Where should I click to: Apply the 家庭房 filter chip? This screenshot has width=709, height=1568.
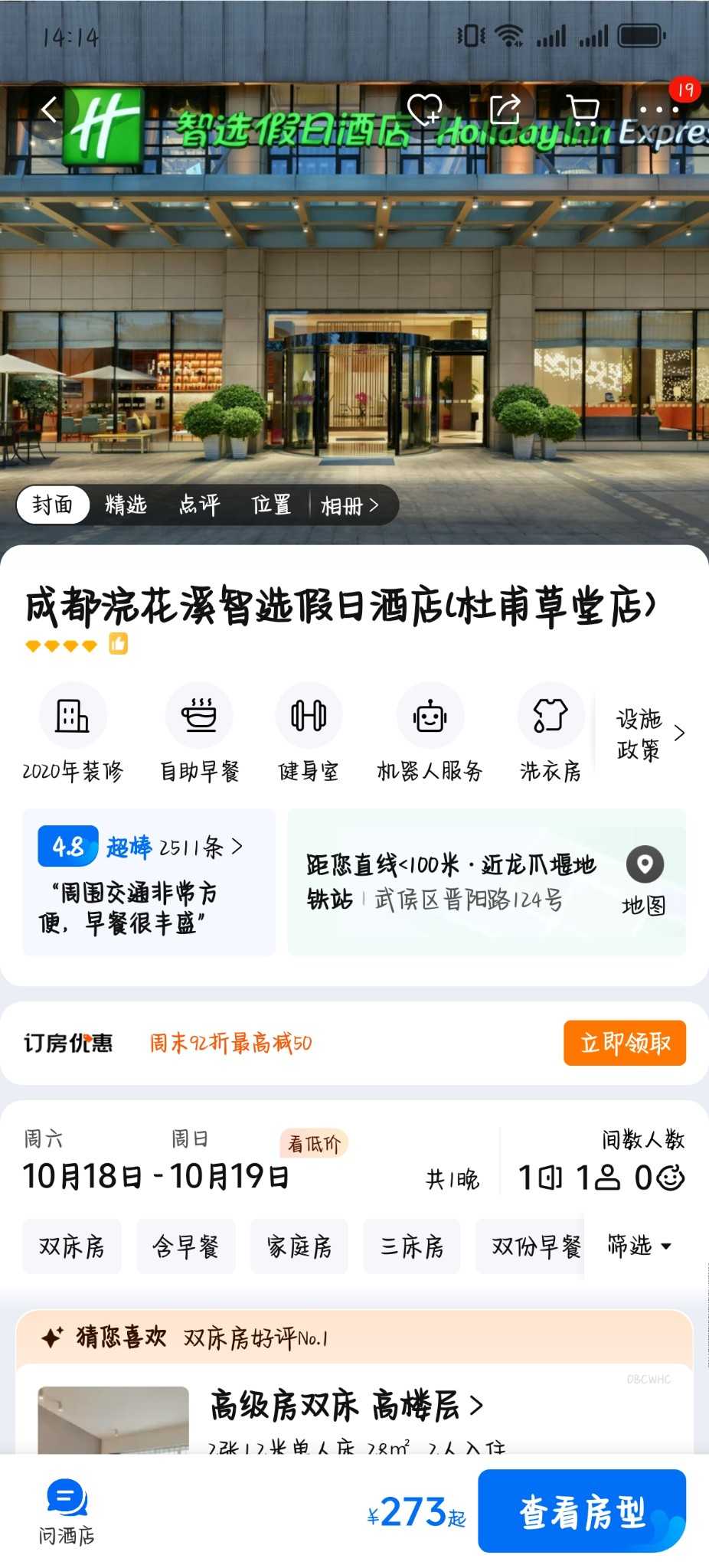tap(299, 1246)
